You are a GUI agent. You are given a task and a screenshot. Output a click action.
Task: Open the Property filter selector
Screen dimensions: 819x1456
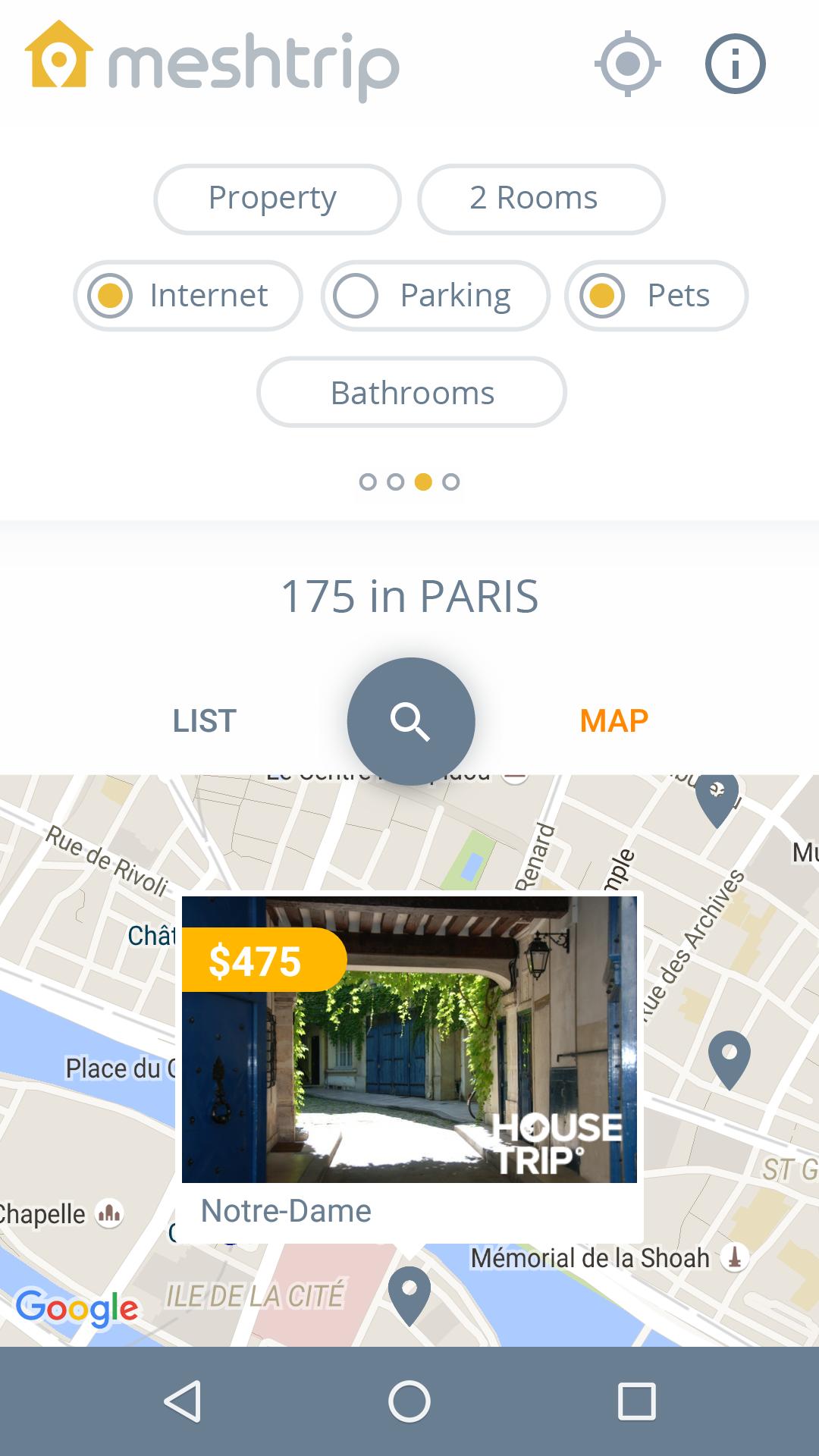[x=276, y=198]
